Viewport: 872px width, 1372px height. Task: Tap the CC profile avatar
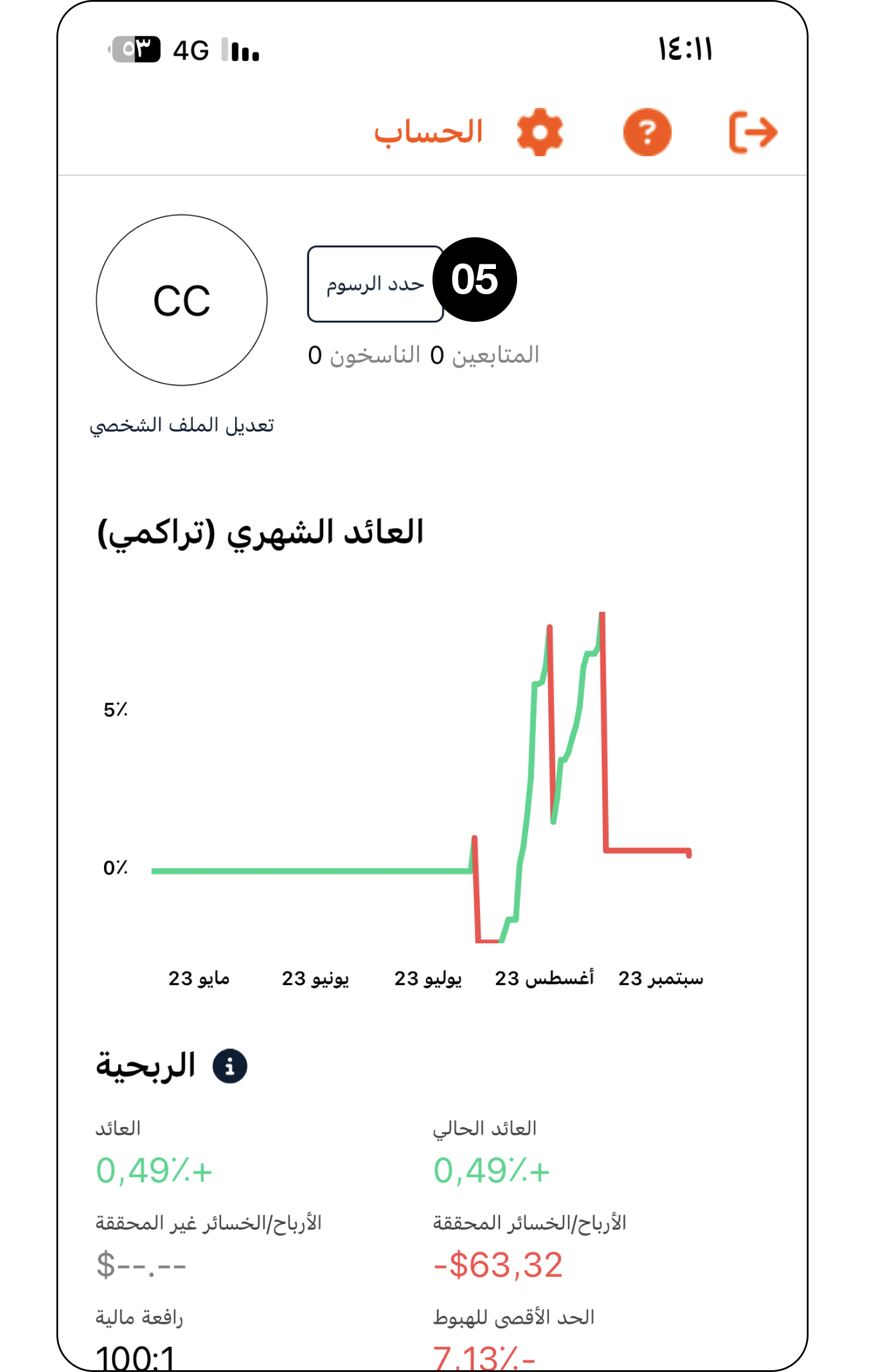[x=182, y=300]
